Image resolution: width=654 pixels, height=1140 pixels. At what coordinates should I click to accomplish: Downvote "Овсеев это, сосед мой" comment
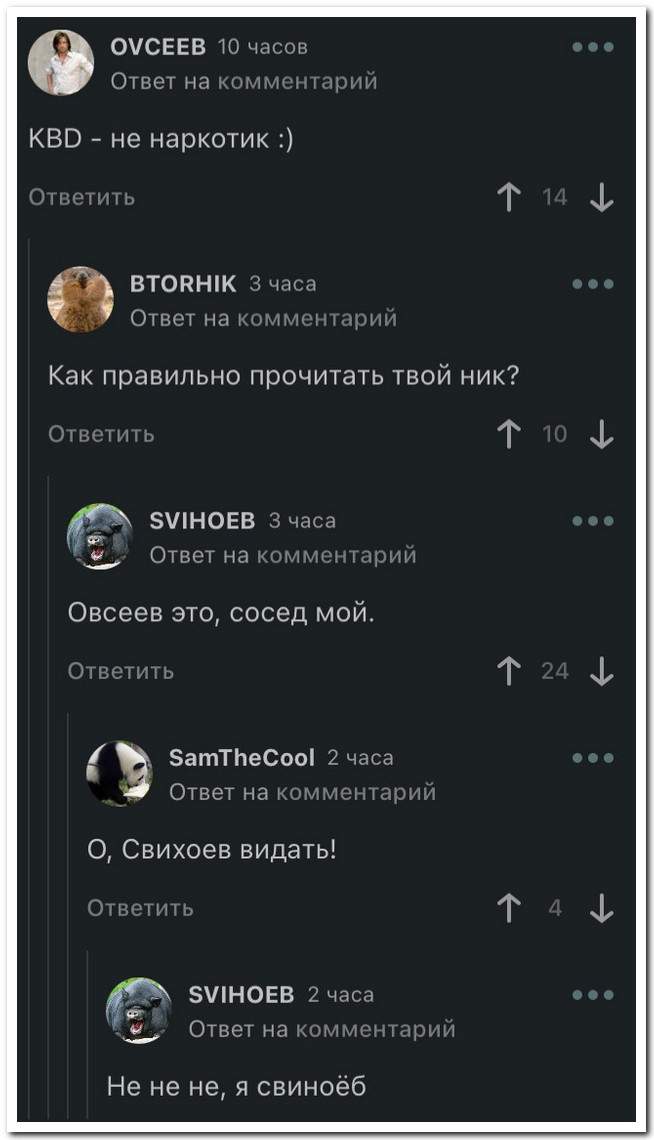click(601, 671)
